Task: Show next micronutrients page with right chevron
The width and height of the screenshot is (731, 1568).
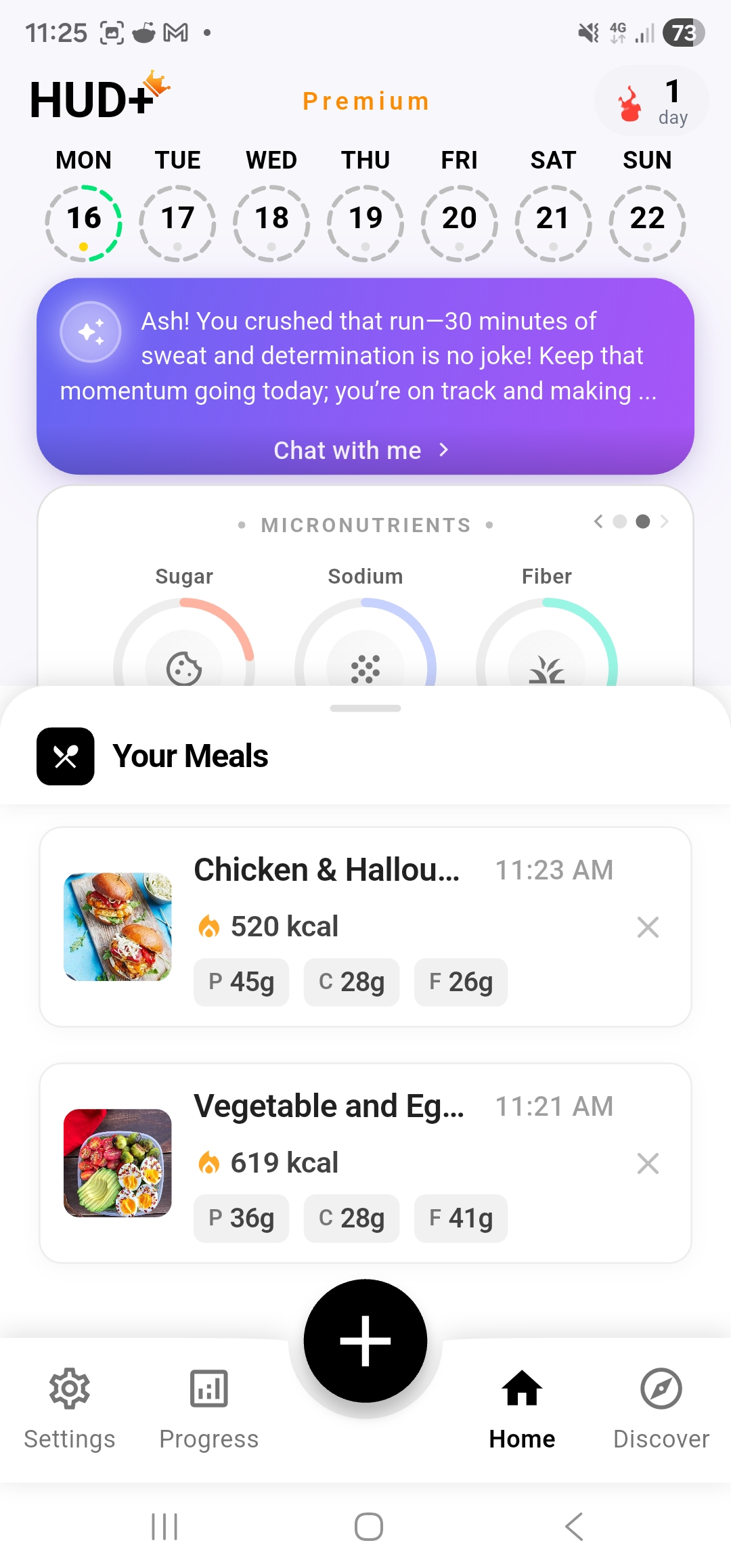Action: (x=665, y=522)
